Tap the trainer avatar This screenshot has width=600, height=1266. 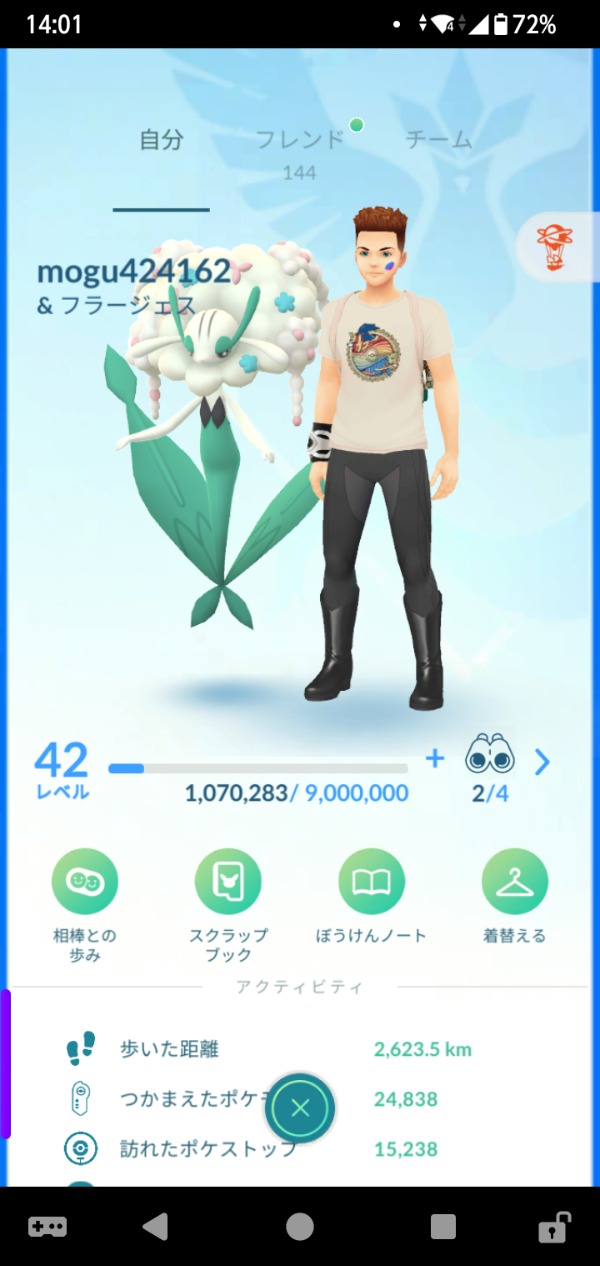(380, 450)
